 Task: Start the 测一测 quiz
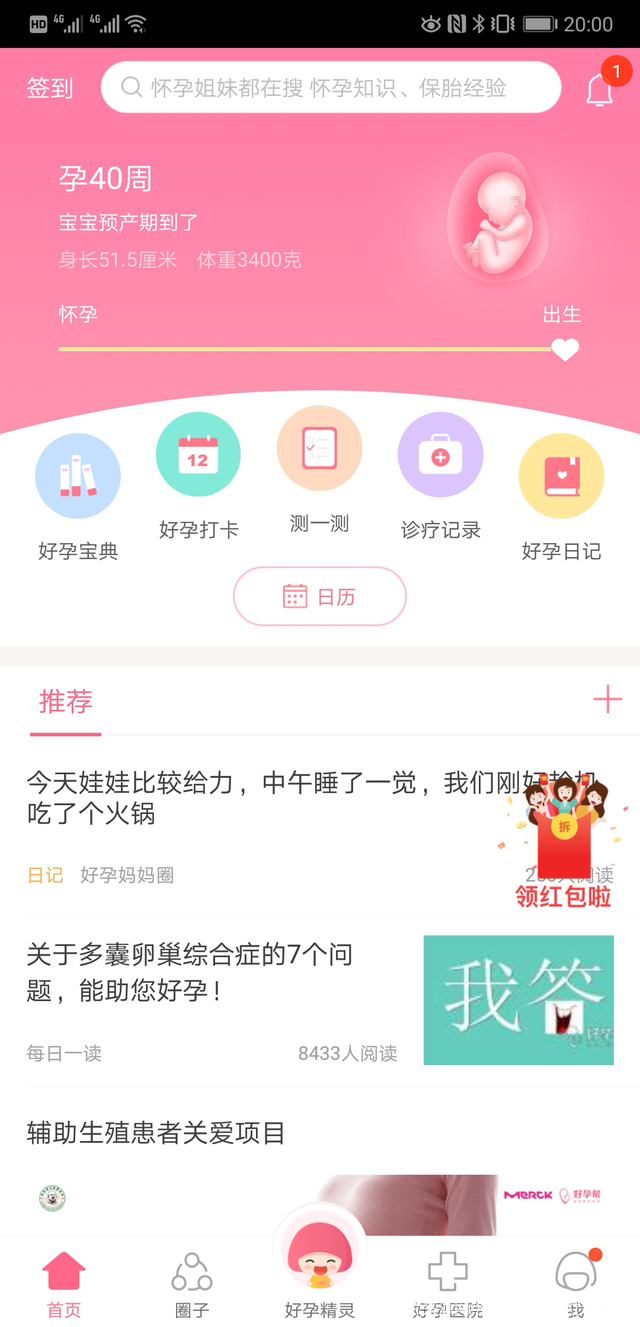(x=319, y=449)
